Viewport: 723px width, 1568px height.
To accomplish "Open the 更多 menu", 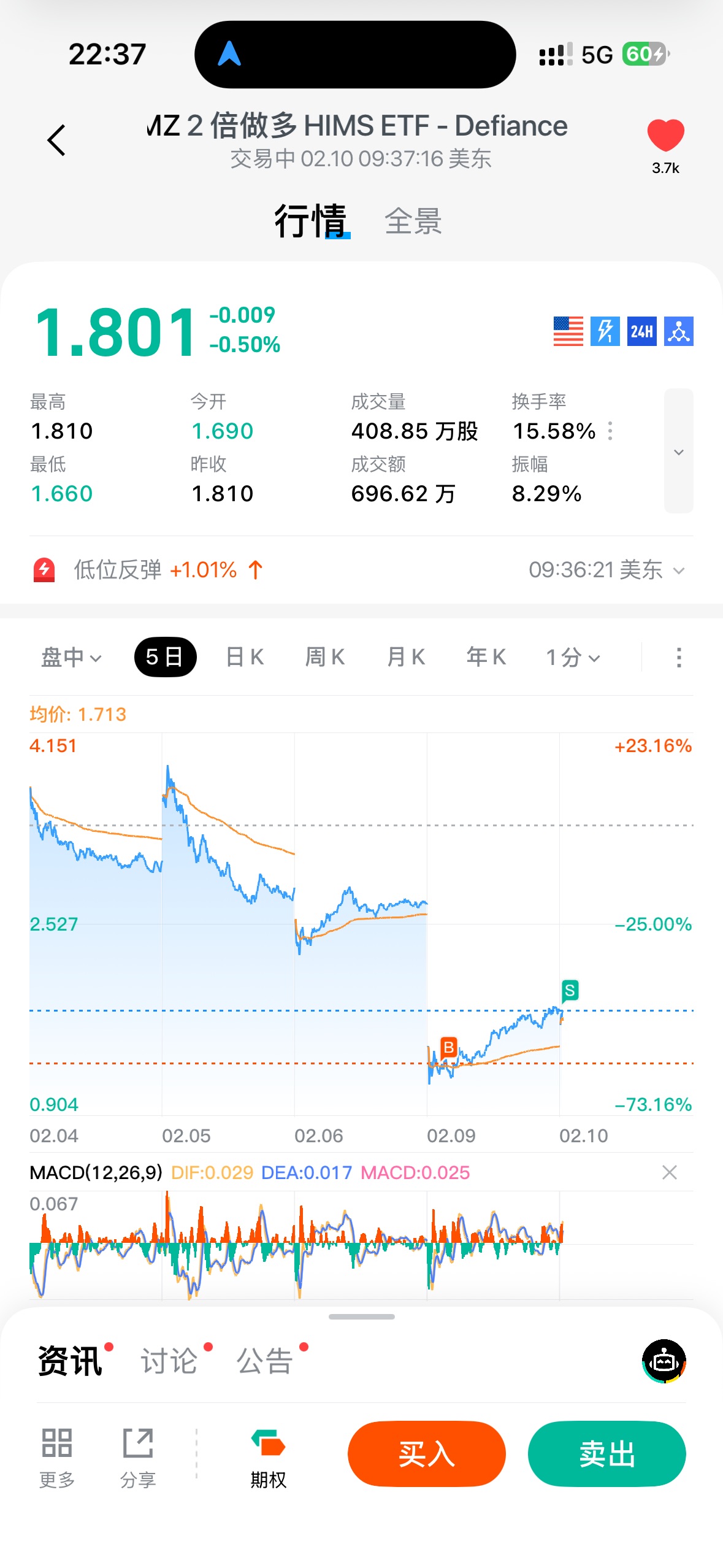I will click(57, 1458).
